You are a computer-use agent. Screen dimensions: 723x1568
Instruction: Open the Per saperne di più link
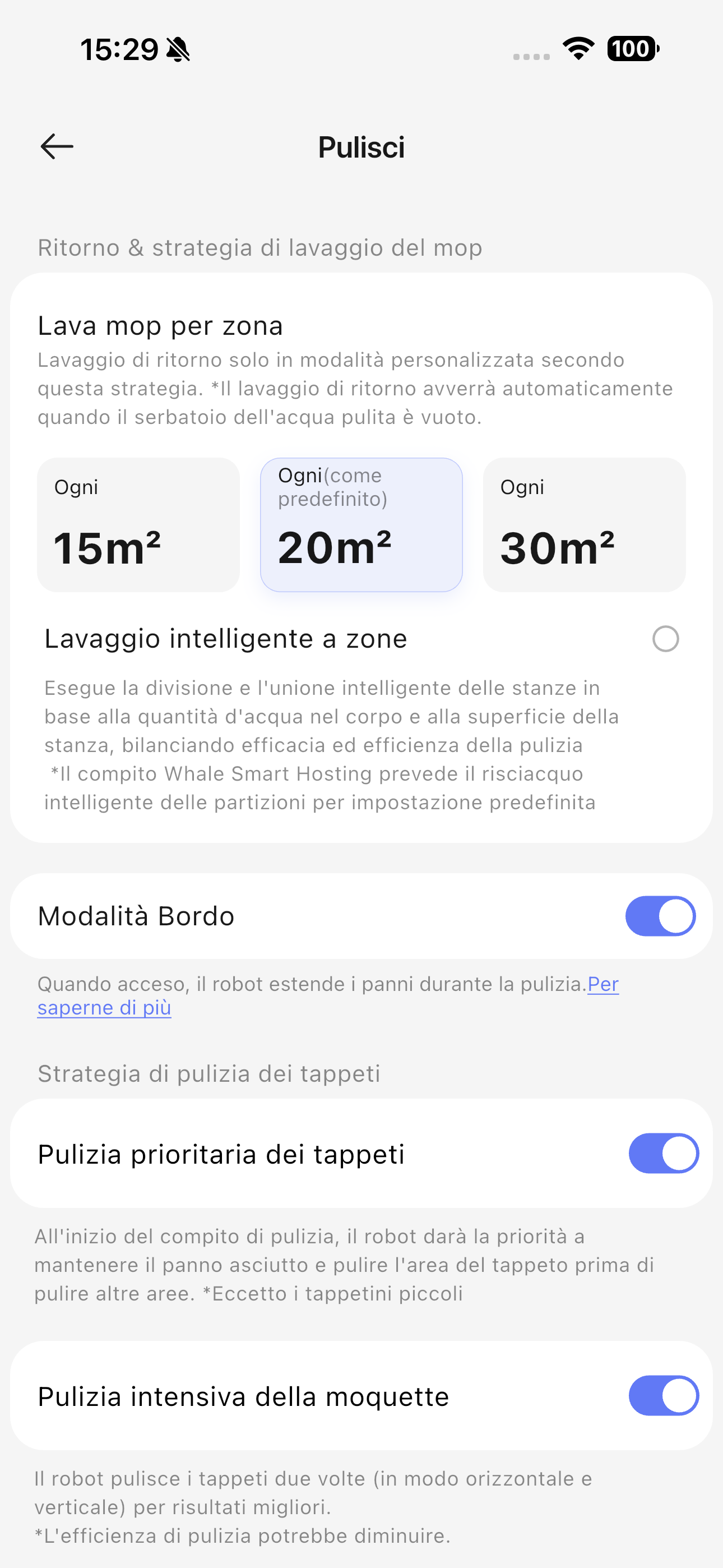pyautogui.click(x=104, y=1007)
